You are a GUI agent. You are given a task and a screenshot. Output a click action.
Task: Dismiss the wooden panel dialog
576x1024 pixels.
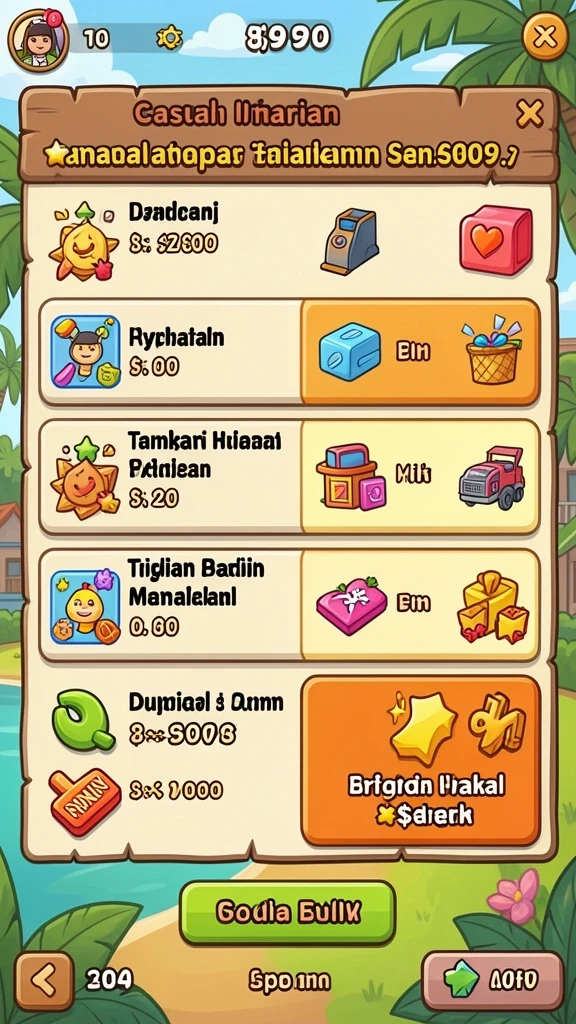[x=529, y=115]
